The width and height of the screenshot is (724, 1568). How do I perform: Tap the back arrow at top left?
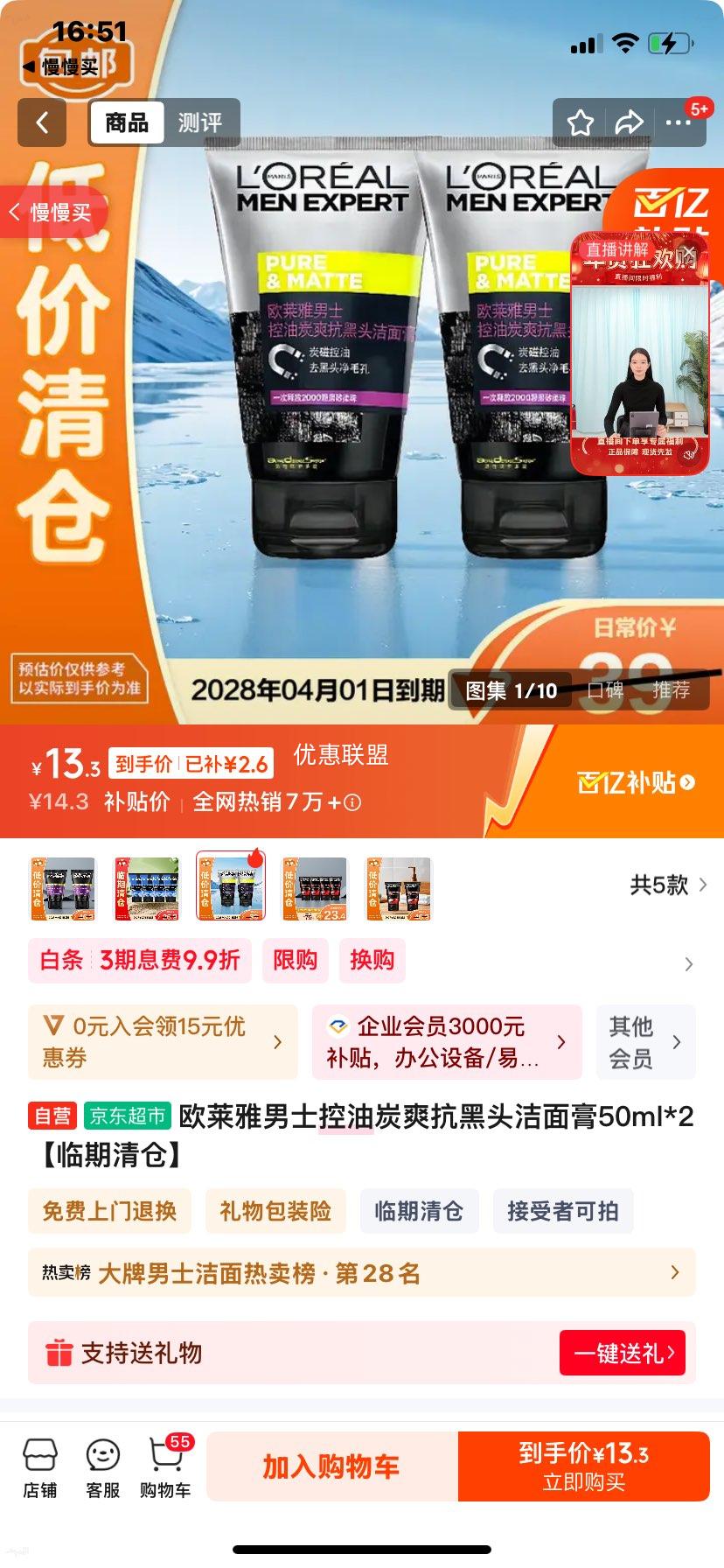(x=41, y=122)
